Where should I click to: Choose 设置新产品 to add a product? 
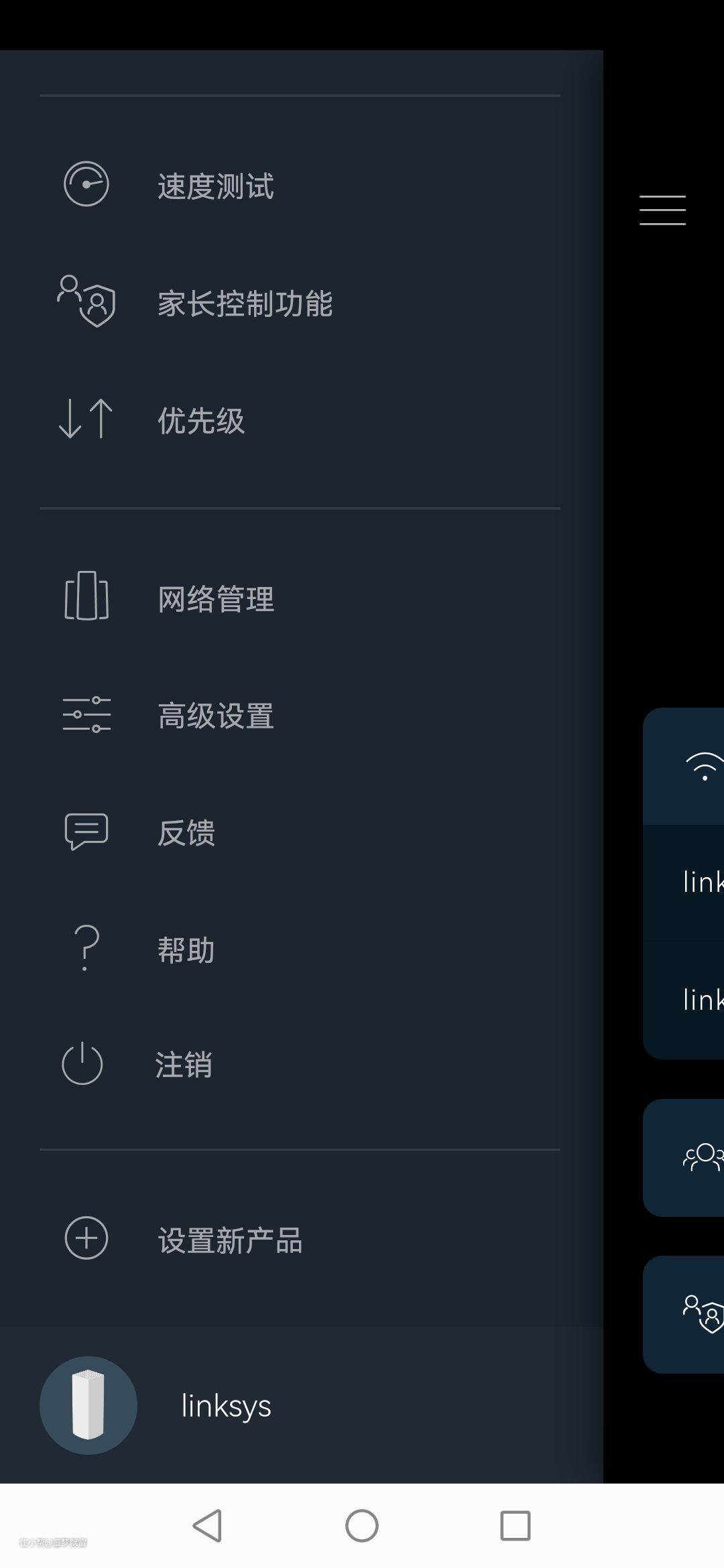(230, 1240)
